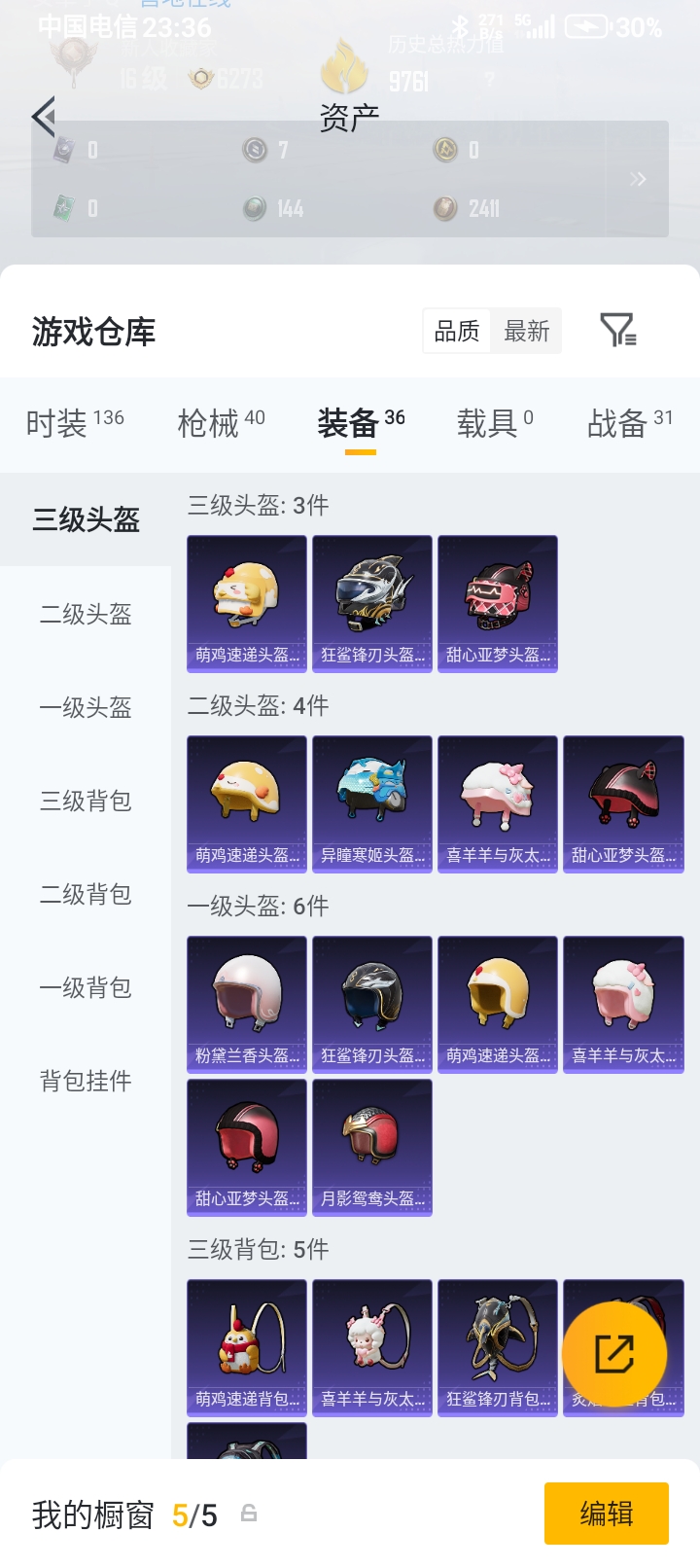Screen dimensions: 700x1568
Task: Switch to the 时装 tab
Action: pos(75,423)
